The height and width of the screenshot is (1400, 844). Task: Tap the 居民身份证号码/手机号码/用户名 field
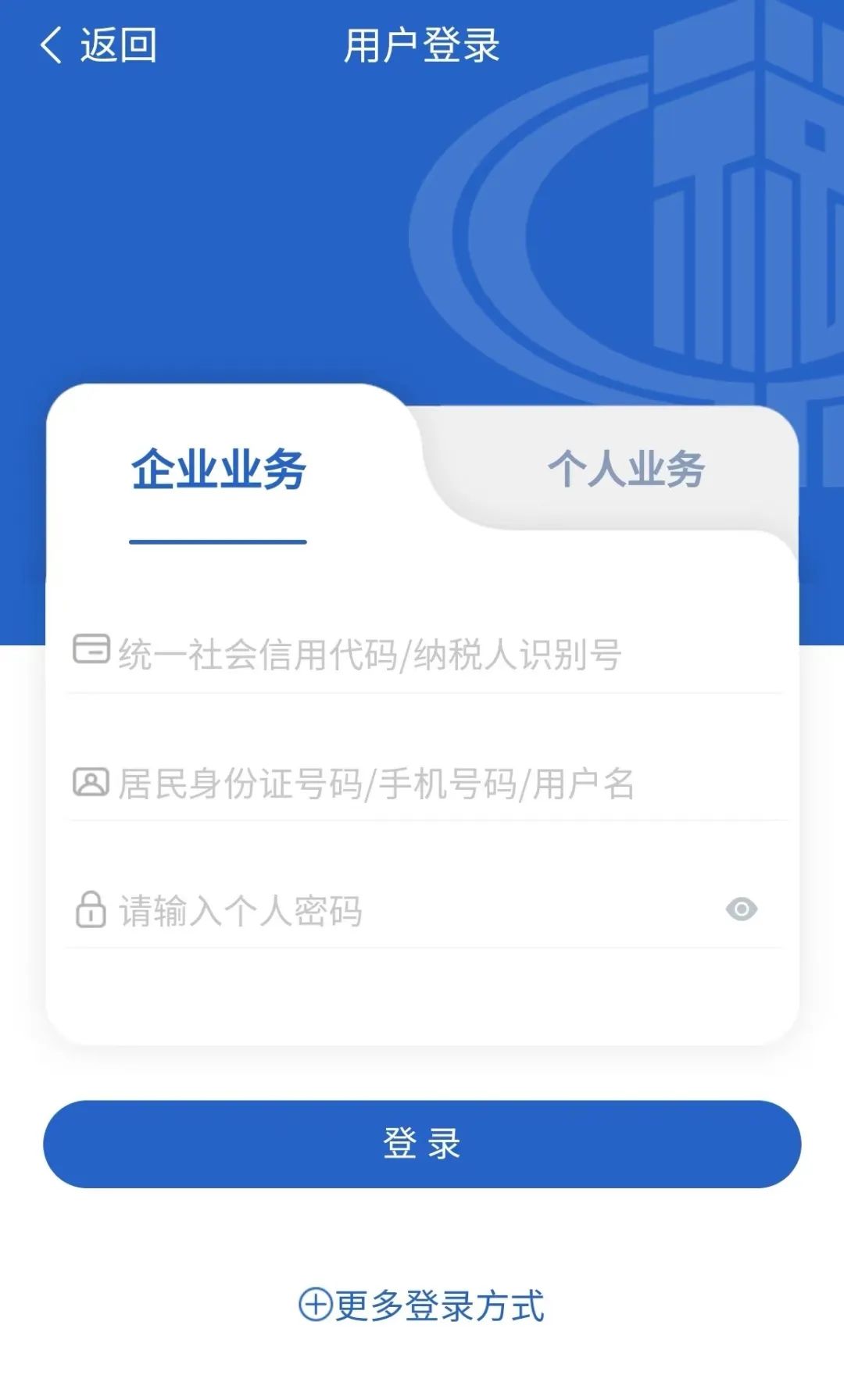(x=424, y=783)
